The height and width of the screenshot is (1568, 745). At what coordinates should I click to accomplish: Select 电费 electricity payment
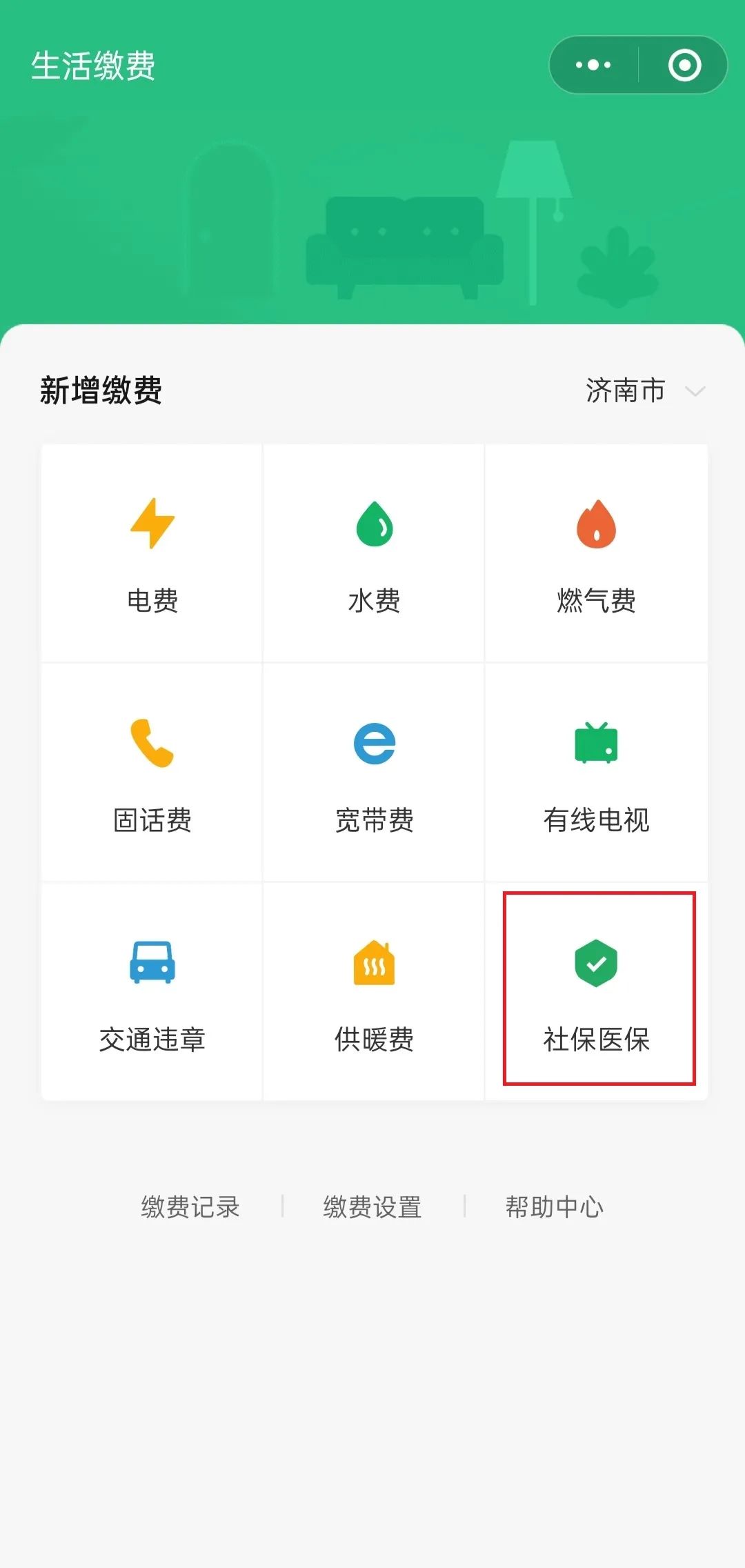pos(152,554)
